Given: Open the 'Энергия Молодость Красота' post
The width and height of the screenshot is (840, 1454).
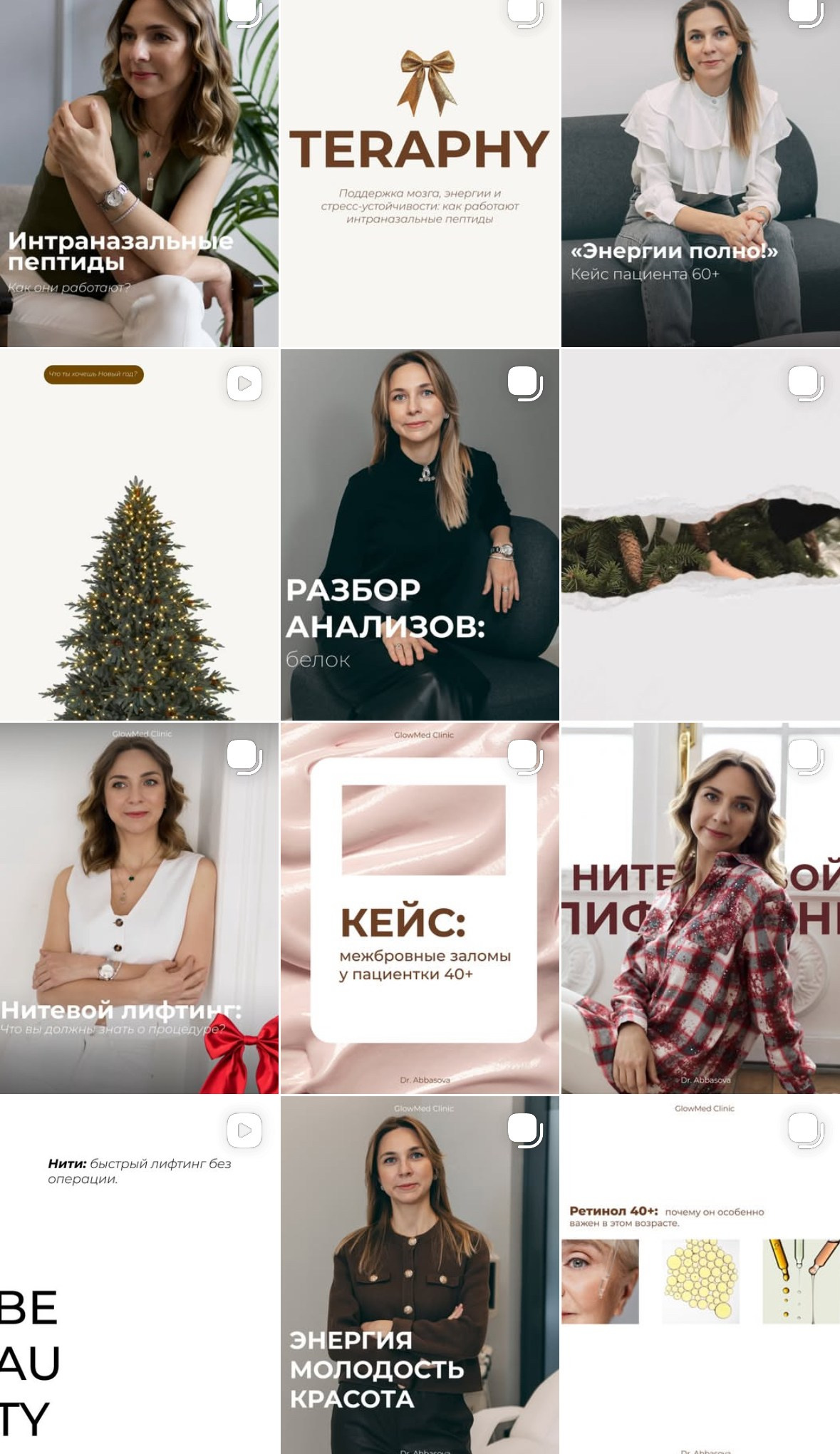Looking at the screenshot, I should pos(420,1276).
